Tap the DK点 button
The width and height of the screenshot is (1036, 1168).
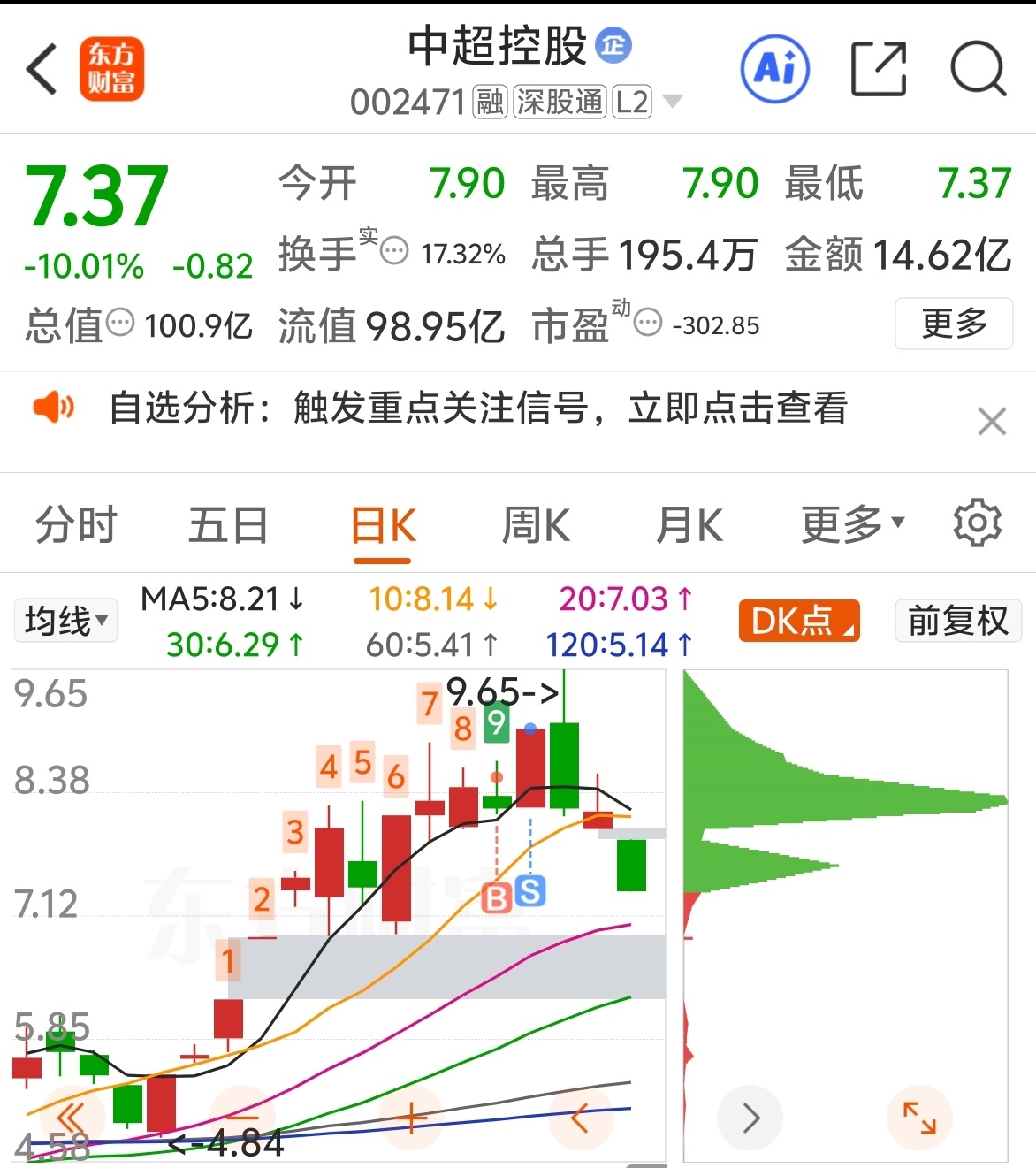tap(798, 621)
